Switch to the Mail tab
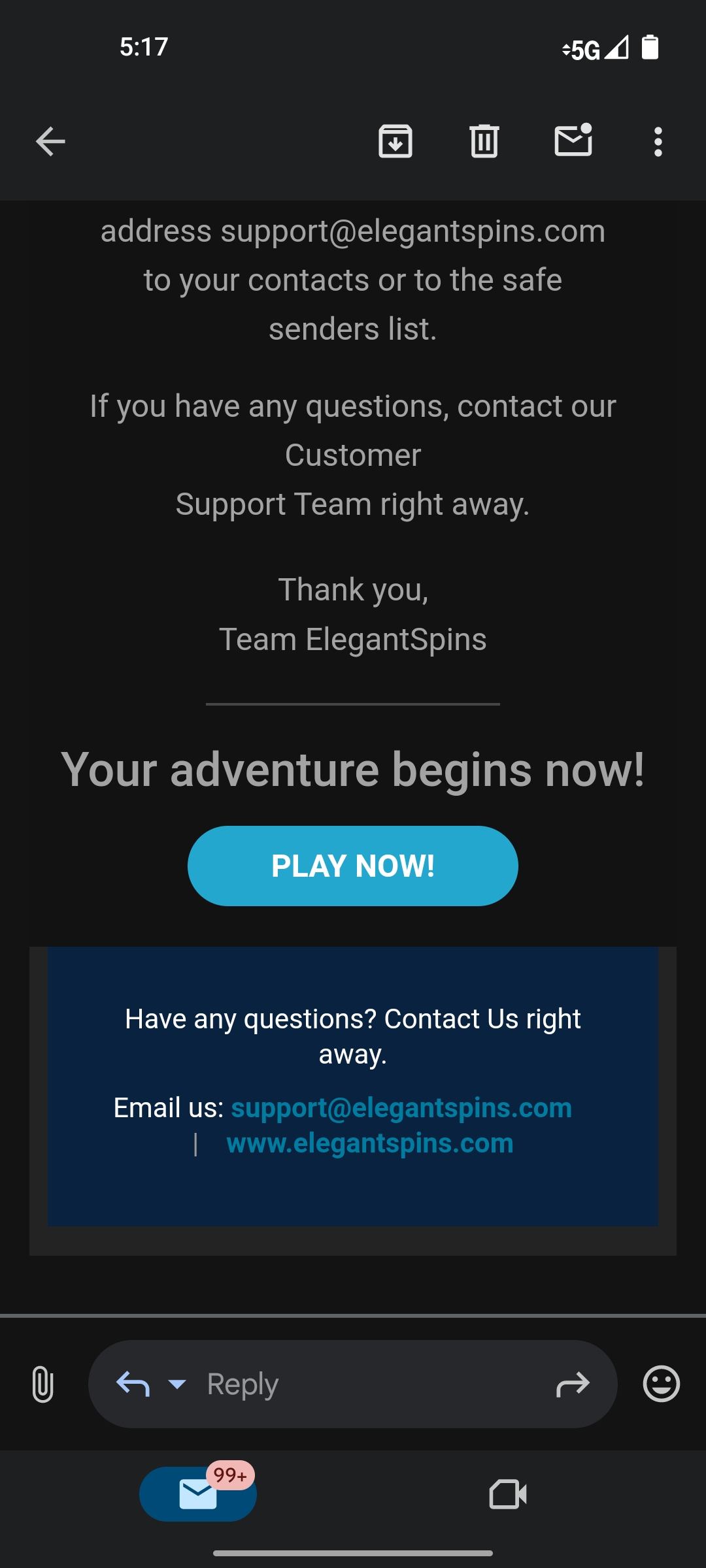 pyautogui.click(x=198, y=1494)
